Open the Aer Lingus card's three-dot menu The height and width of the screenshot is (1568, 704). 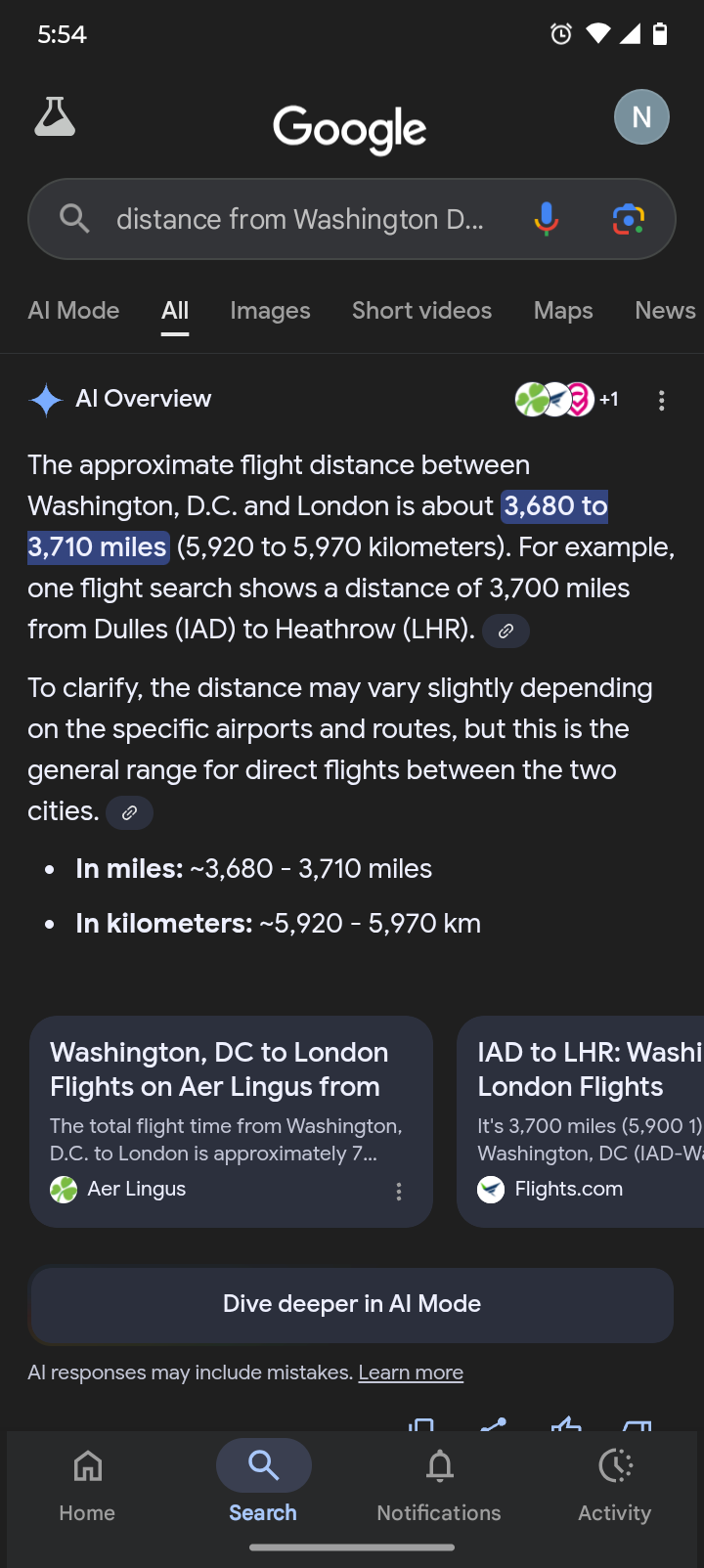(x=399, y=1192)
